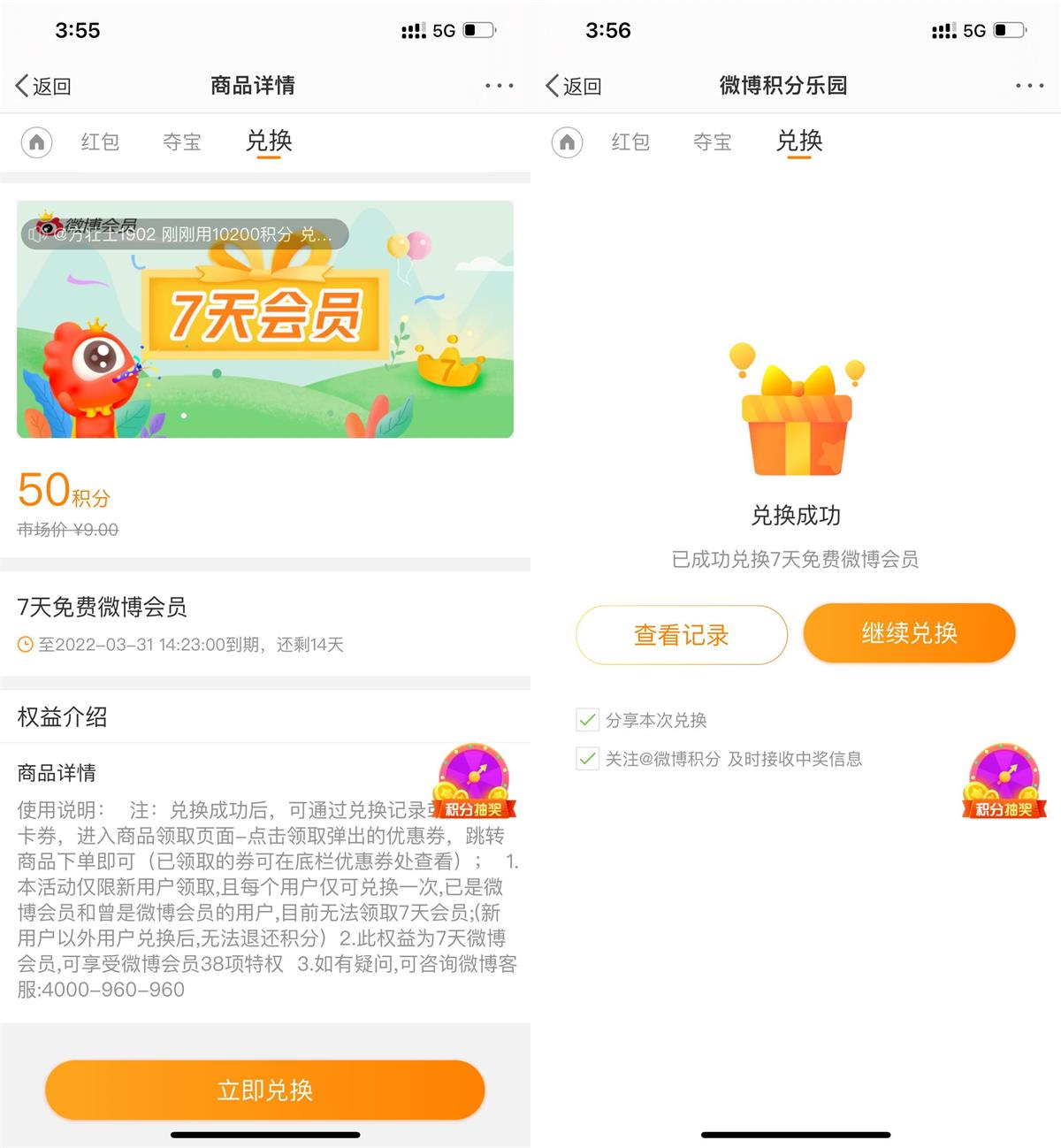Open the overflow menu on 商品详情
Screen dimensions: 1061x1148
pyautogui.click(x=499, y=86)
